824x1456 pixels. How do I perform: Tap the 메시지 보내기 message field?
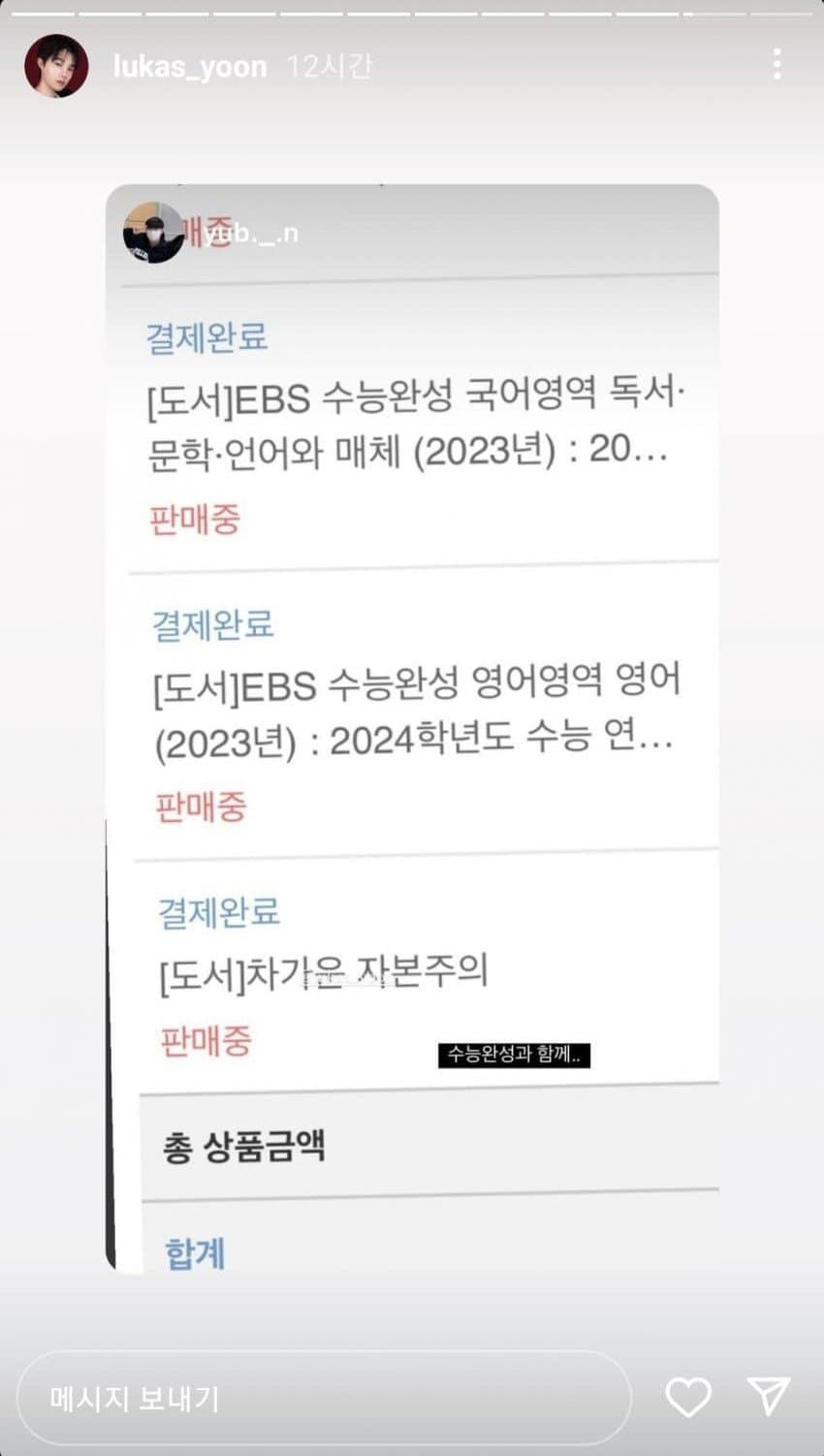click(x=323, y=1398)
